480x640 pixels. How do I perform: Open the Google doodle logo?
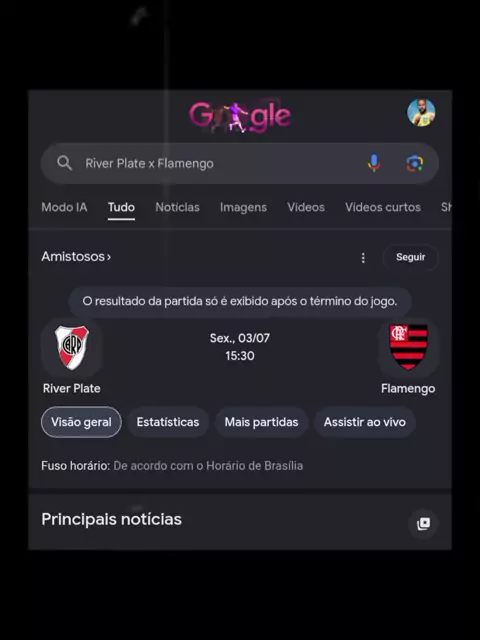[240, 116]
